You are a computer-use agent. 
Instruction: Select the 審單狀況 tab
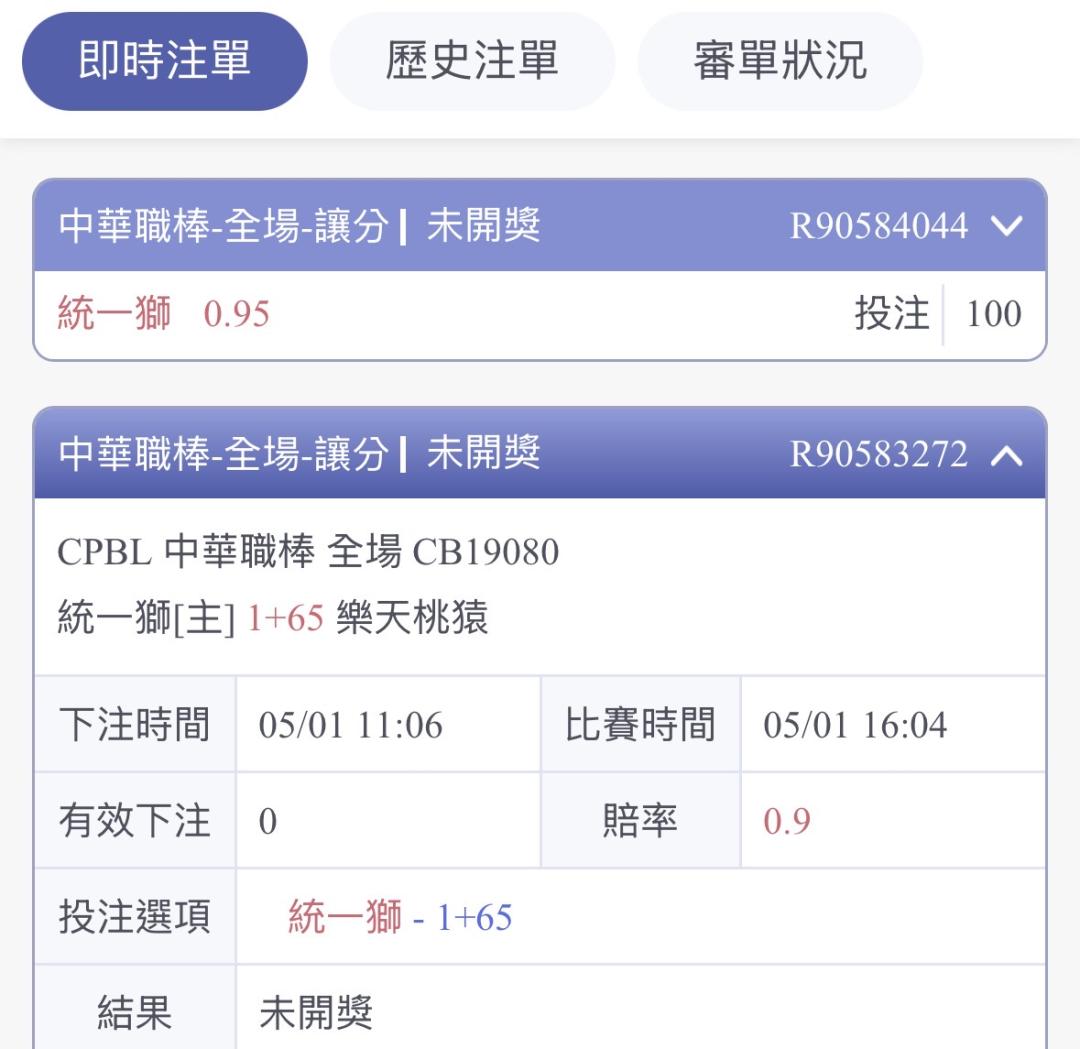click(x=780, y=61)
